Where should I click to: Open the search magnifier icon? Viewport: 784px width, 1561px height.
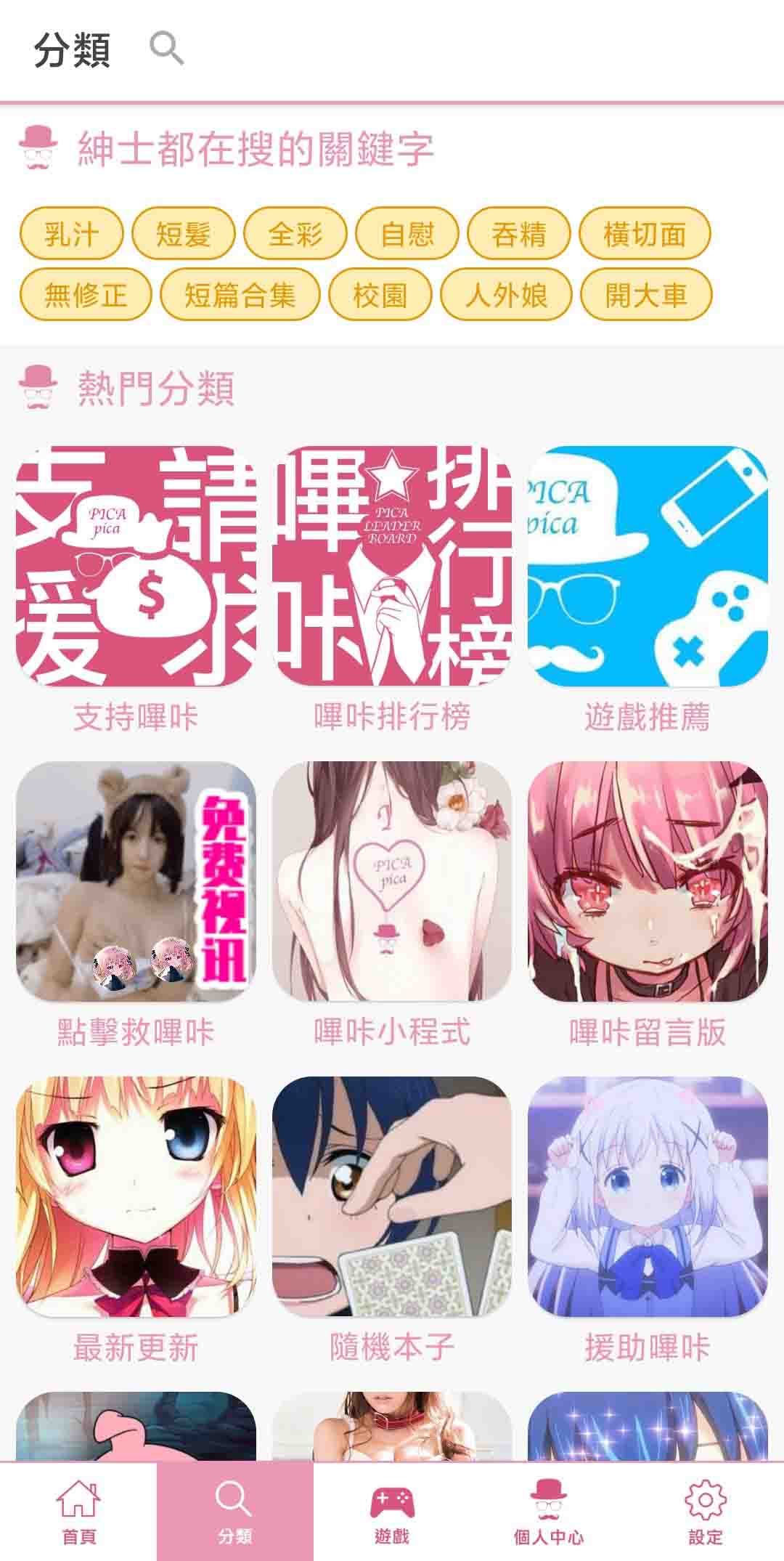click(x=166, y=49)
